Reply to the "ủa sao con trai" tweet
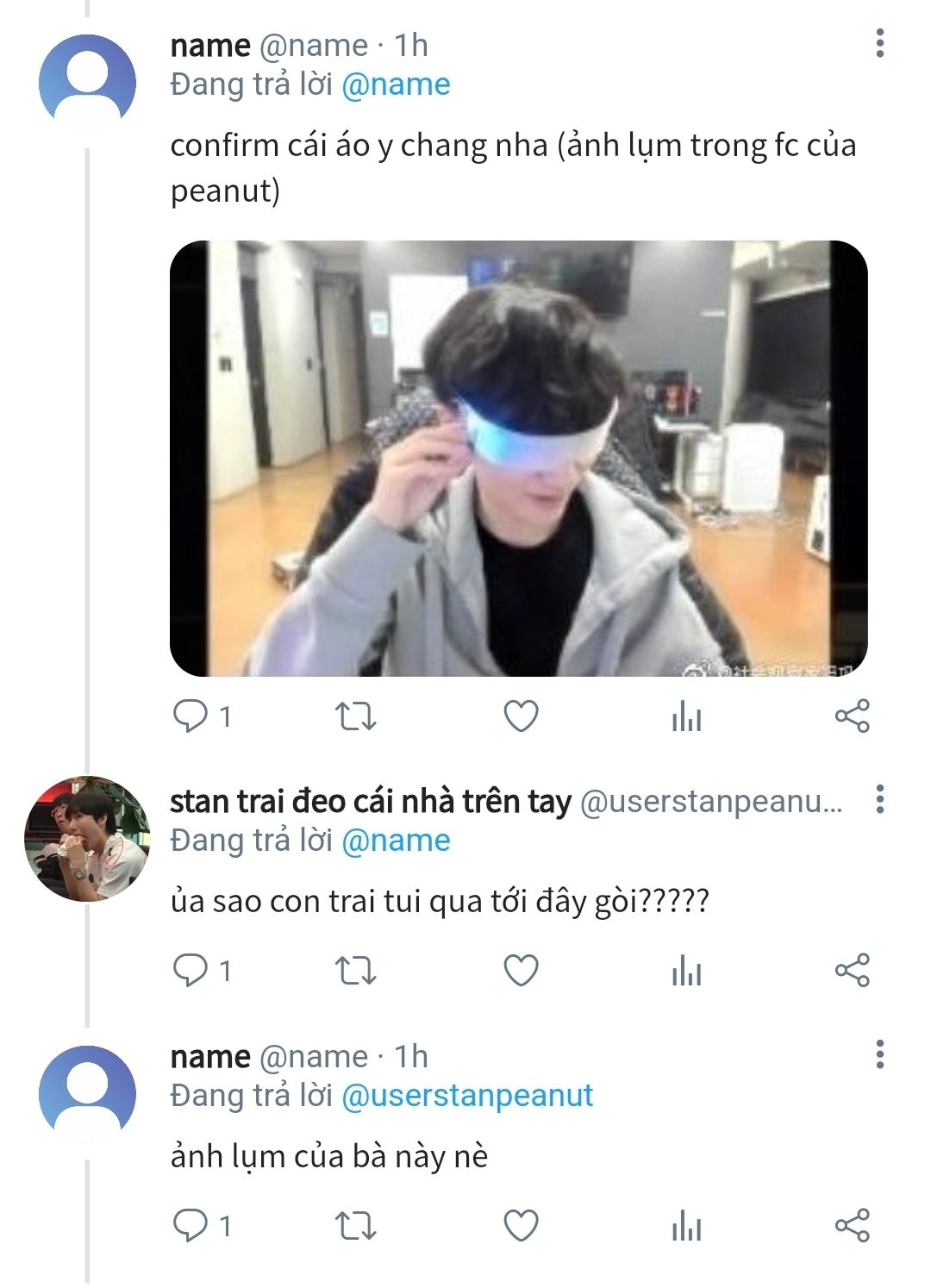The width and height of the screenshot is (931, 1288). click(x=191, y=971)
